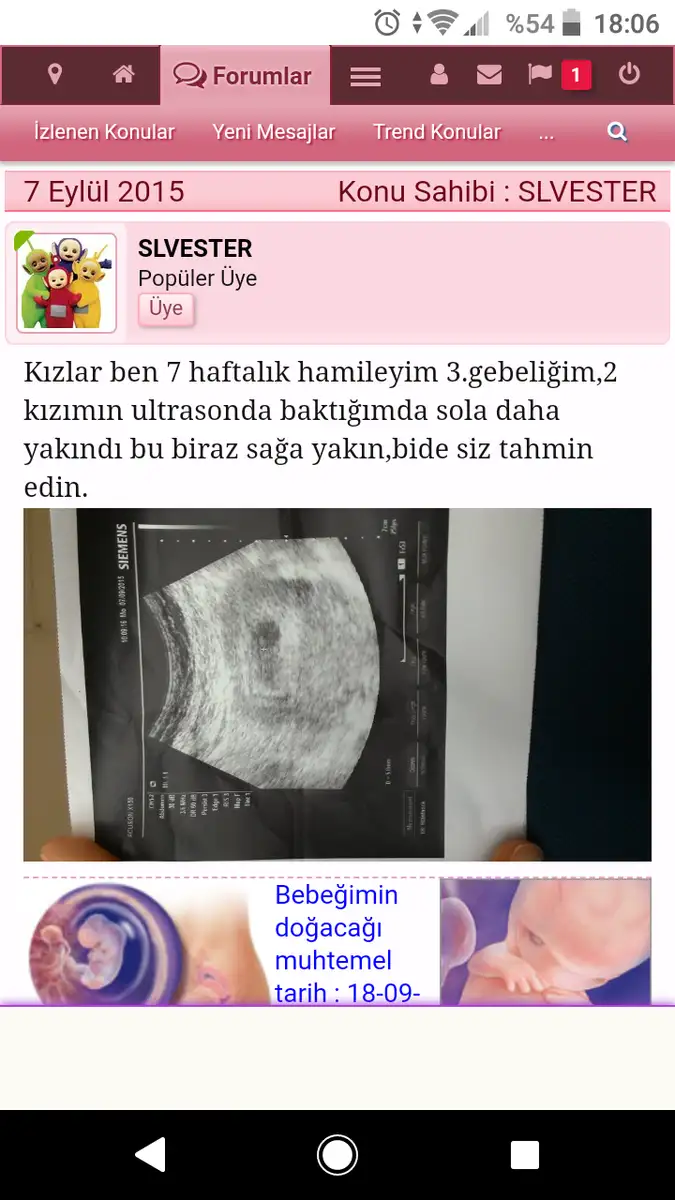Open recent apps from the navigation bar

tap(525, 1155)
